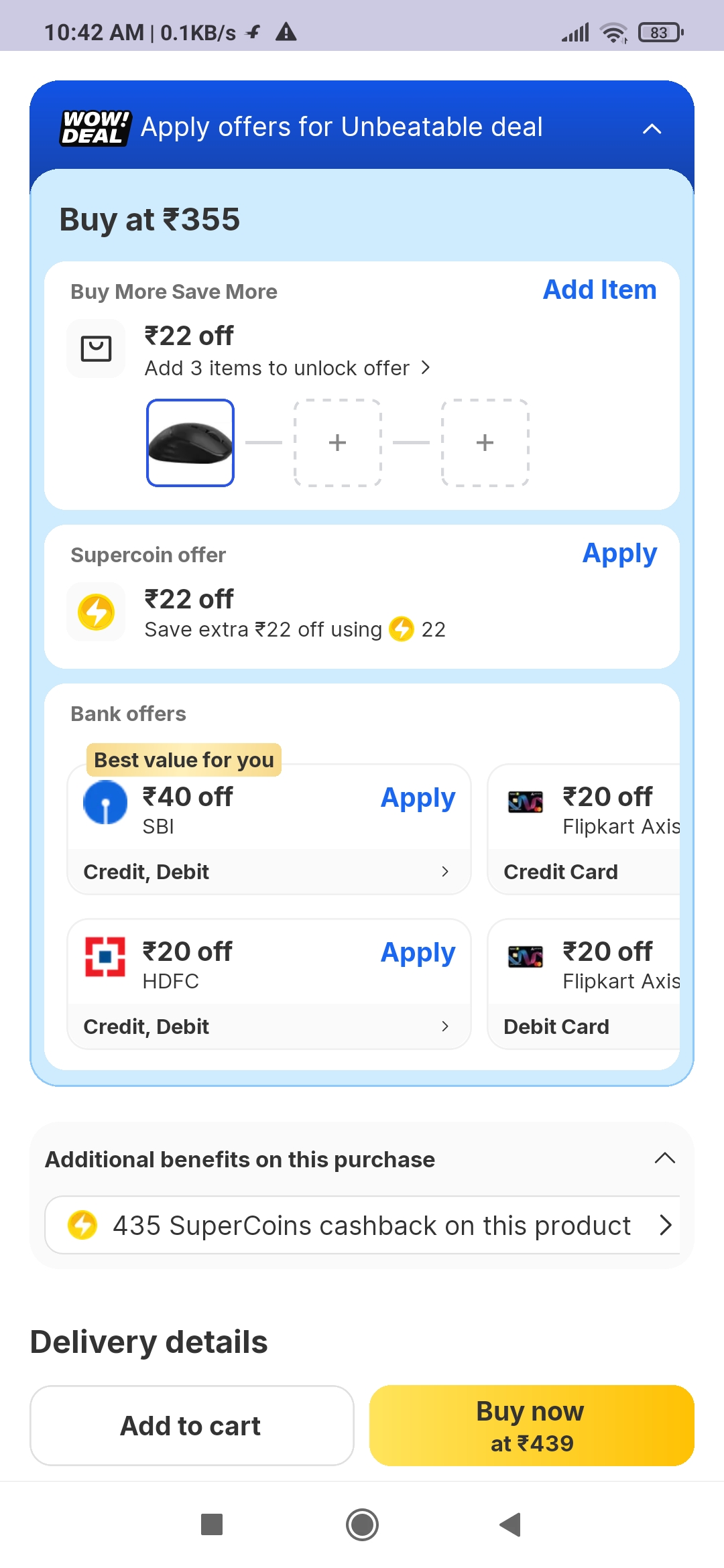Viewport: 724px width, 1568px height.
Task: Apply the Supercoin ₹22 off offer
Action: tap(619, 553)
